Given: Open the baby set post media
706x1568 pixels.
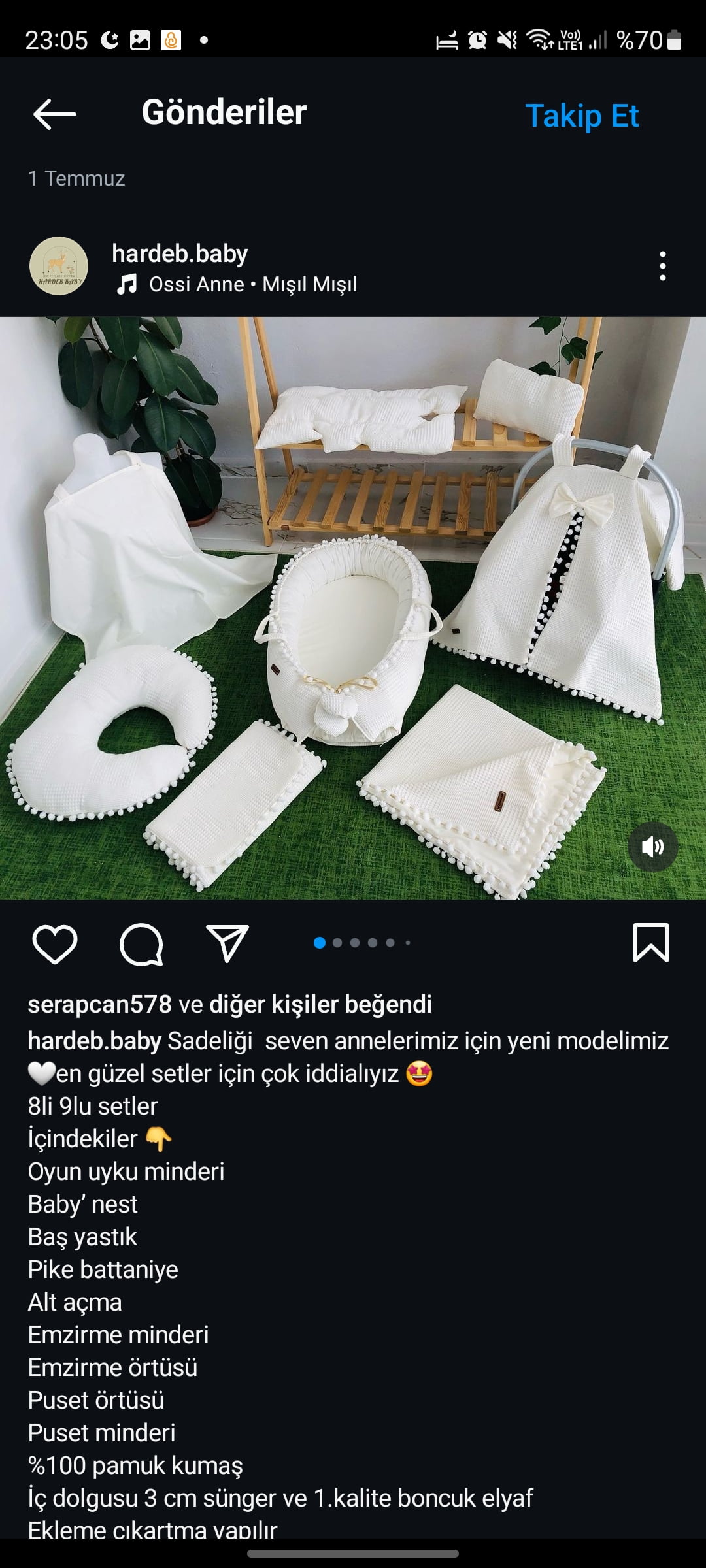Looking at the screenshot, I should tap(353, 608).
